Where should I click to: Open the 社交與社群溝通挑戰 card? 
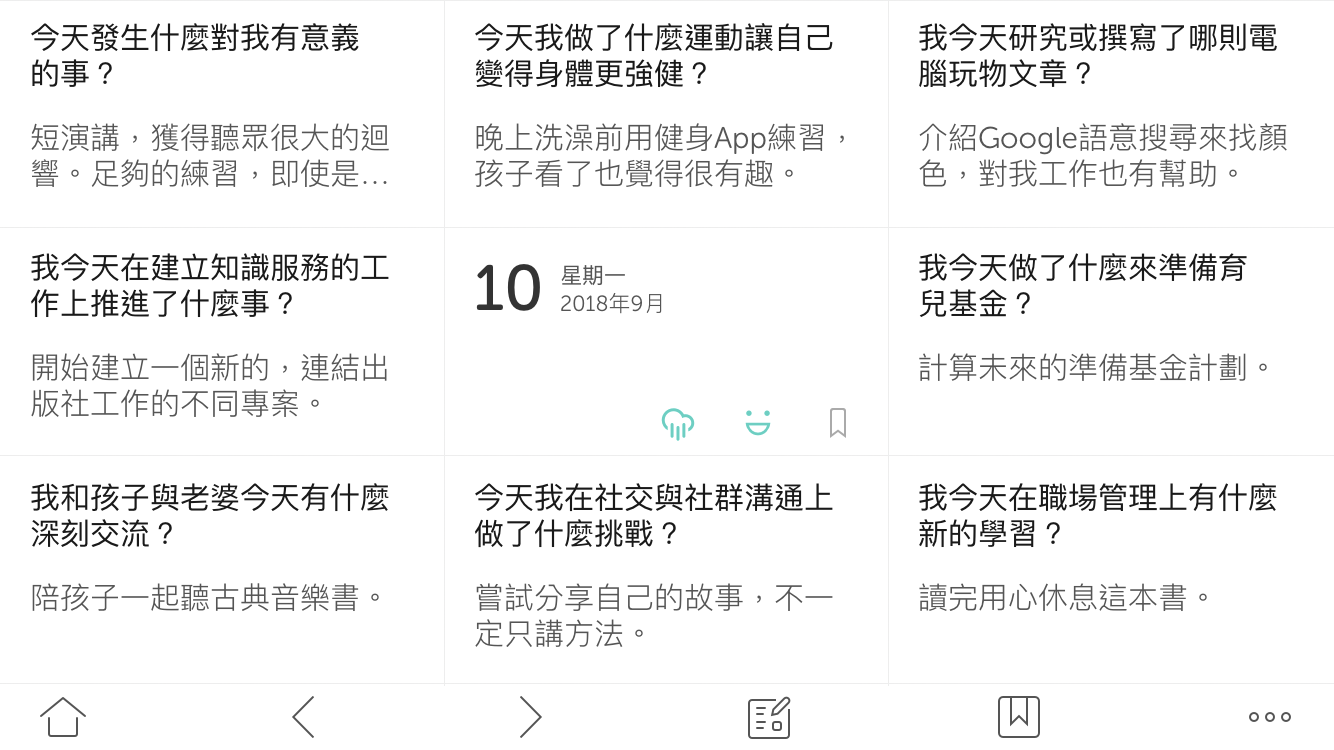tap(665, 568)
